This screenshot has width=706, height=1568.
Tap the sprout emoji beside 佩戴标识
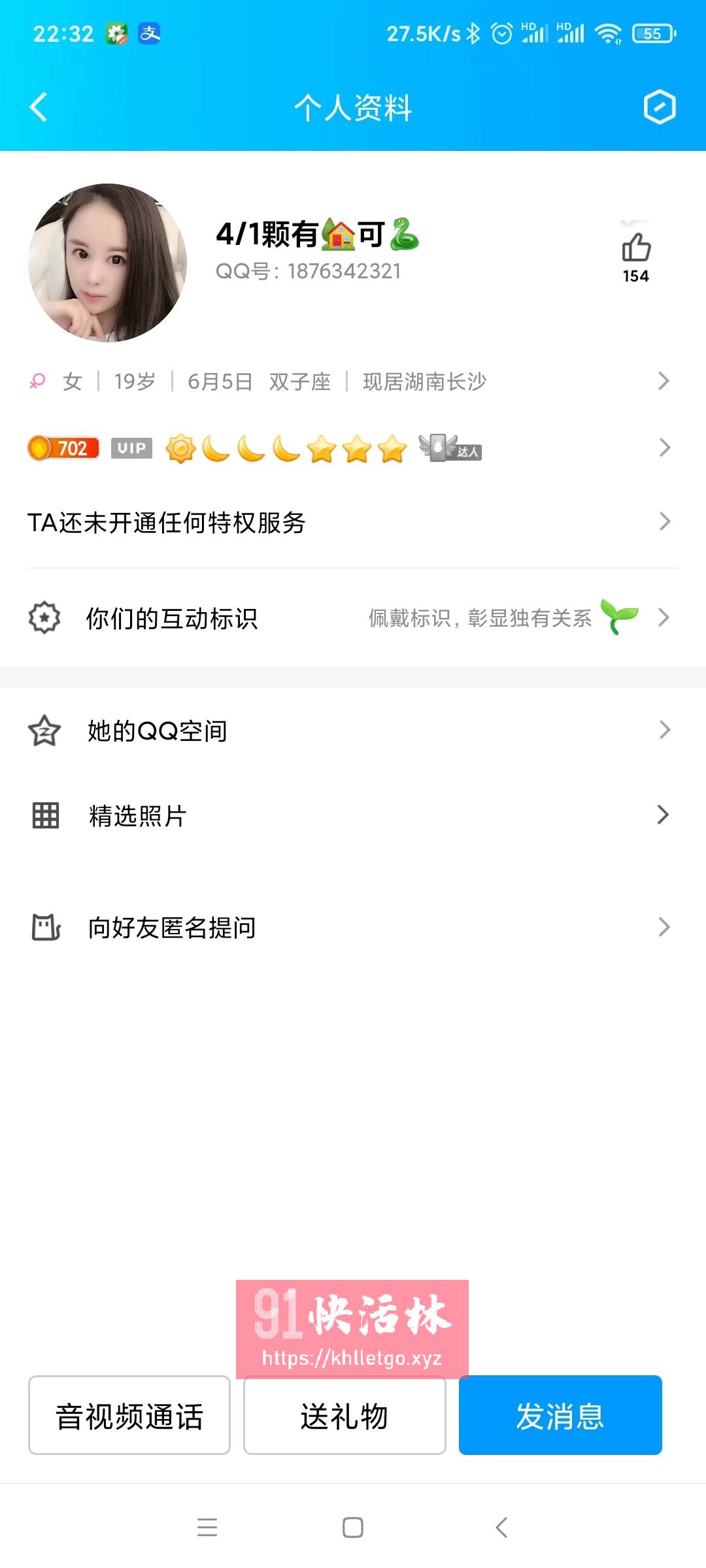(x=620, y=618)
